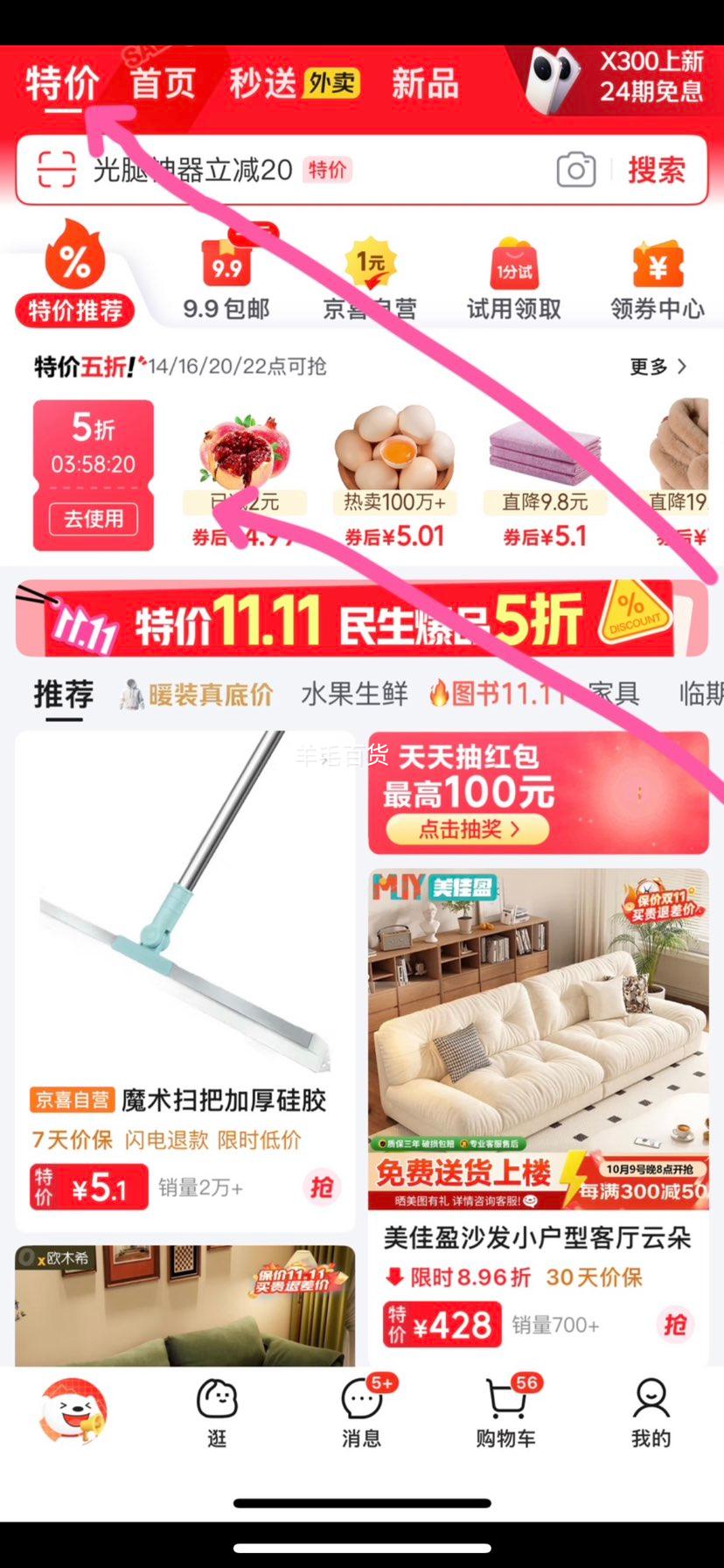
Task: Tap the red 搜索 button
Action: coord(656,170)
